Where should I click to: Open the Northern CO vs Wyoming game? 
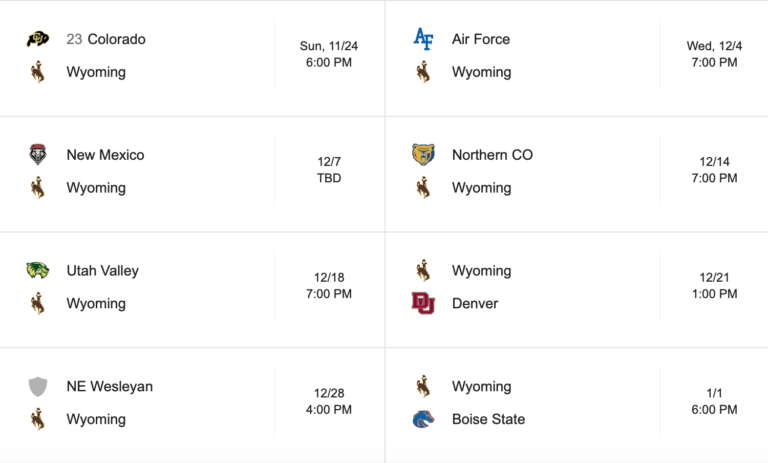(575, 172)
